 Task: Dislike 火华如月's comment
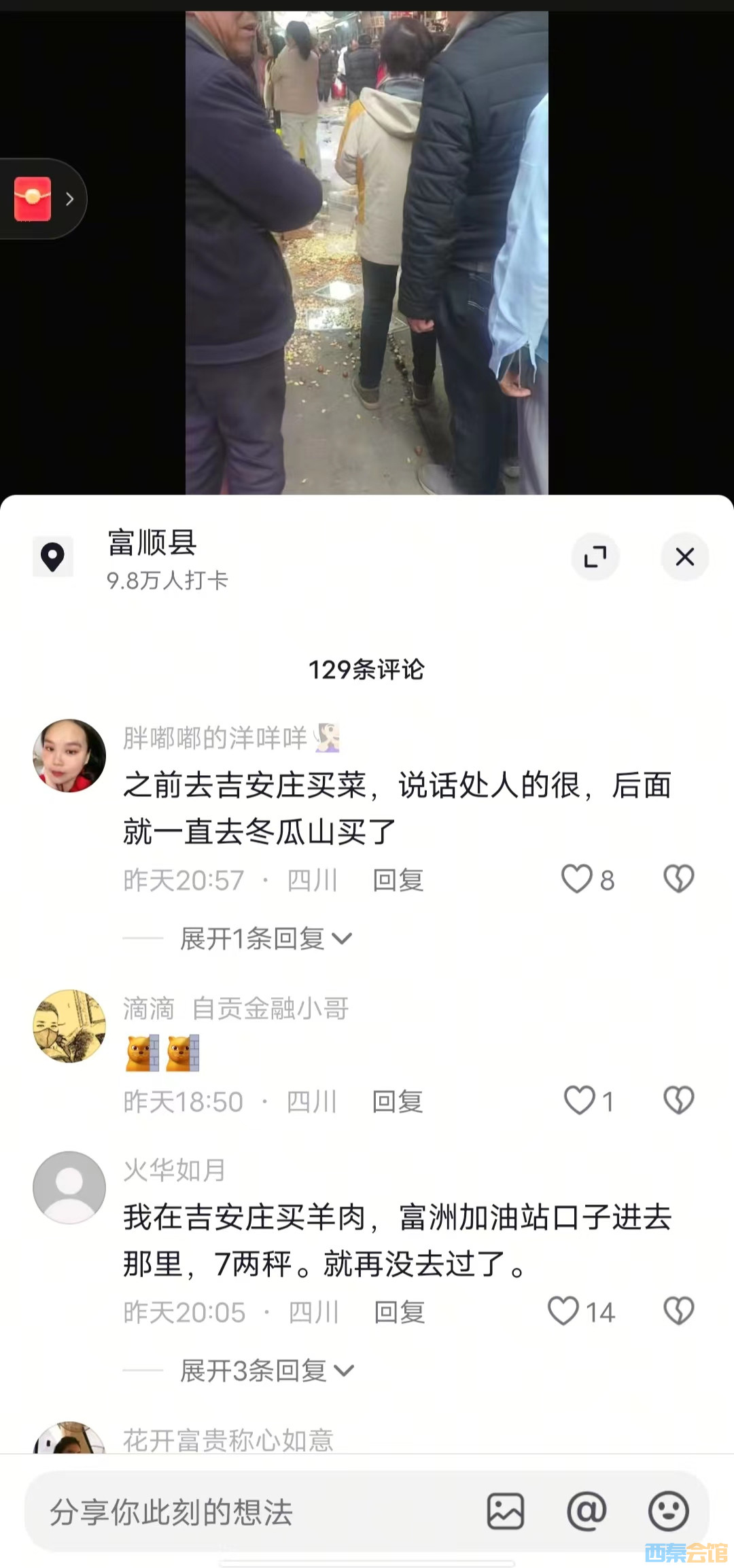(x=678, y=1311)
